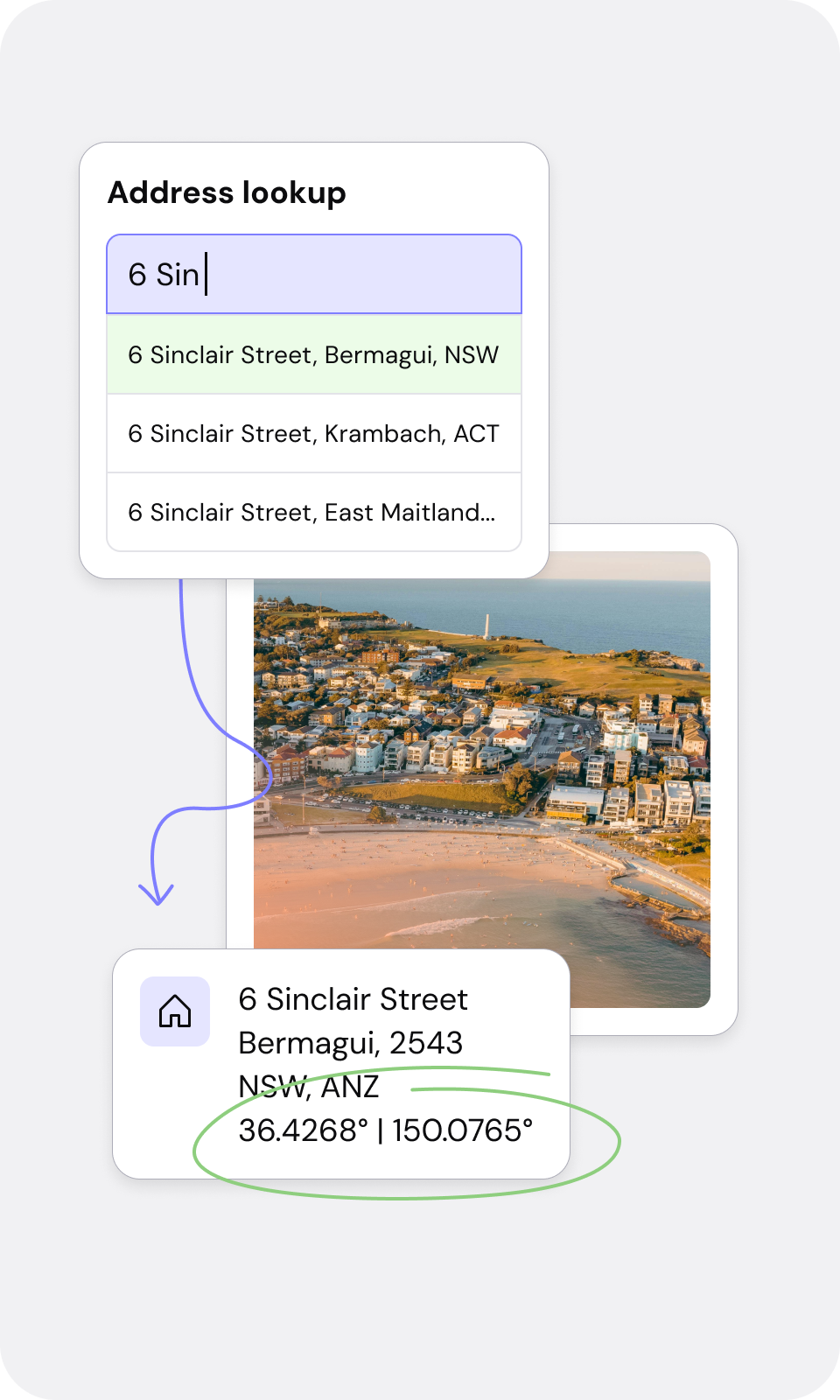840x1400 pixels.
Task: Click the green highlighted suggestion row
Action: (313, 355)
